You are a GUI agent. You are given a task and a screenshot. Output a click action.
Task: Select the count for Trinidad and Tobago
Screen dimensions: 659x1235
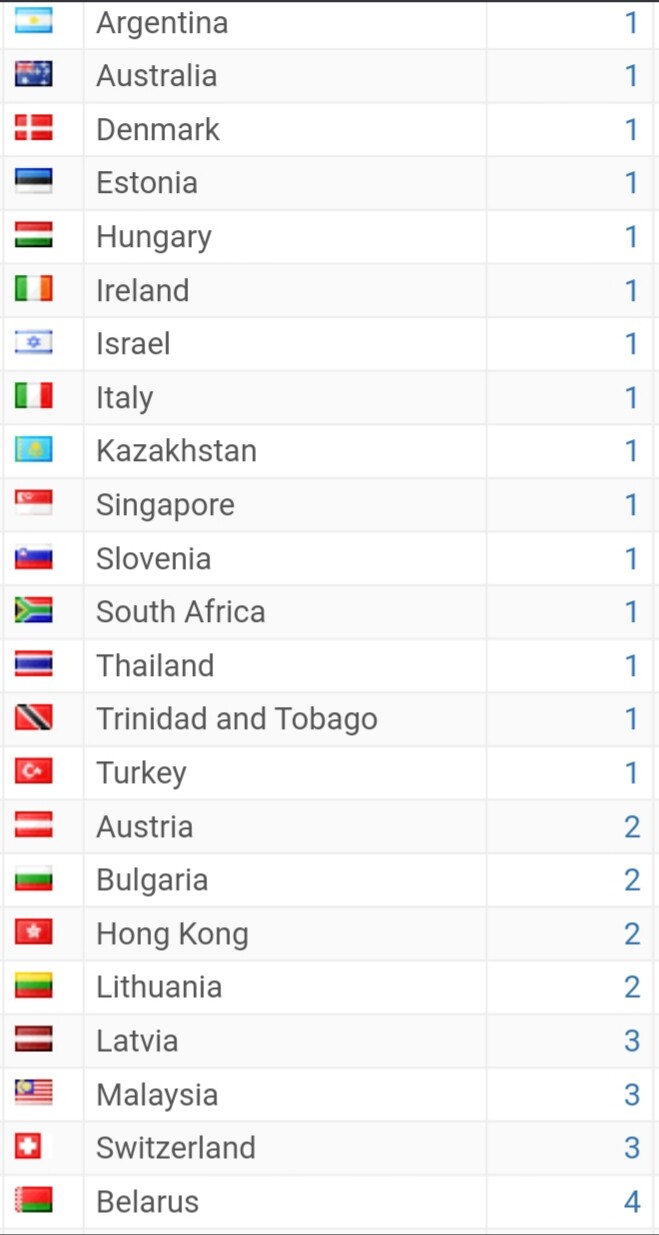tap(631, 719)
